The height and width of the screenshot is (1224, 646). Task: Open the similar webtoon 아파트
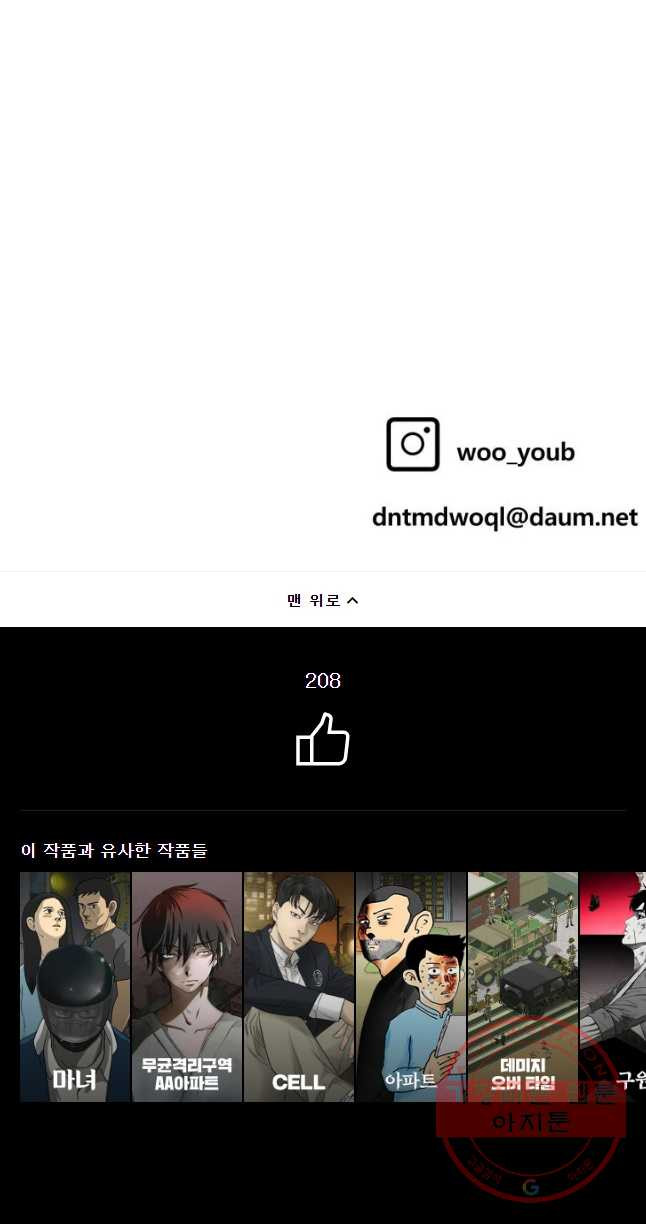click(411, 986)
